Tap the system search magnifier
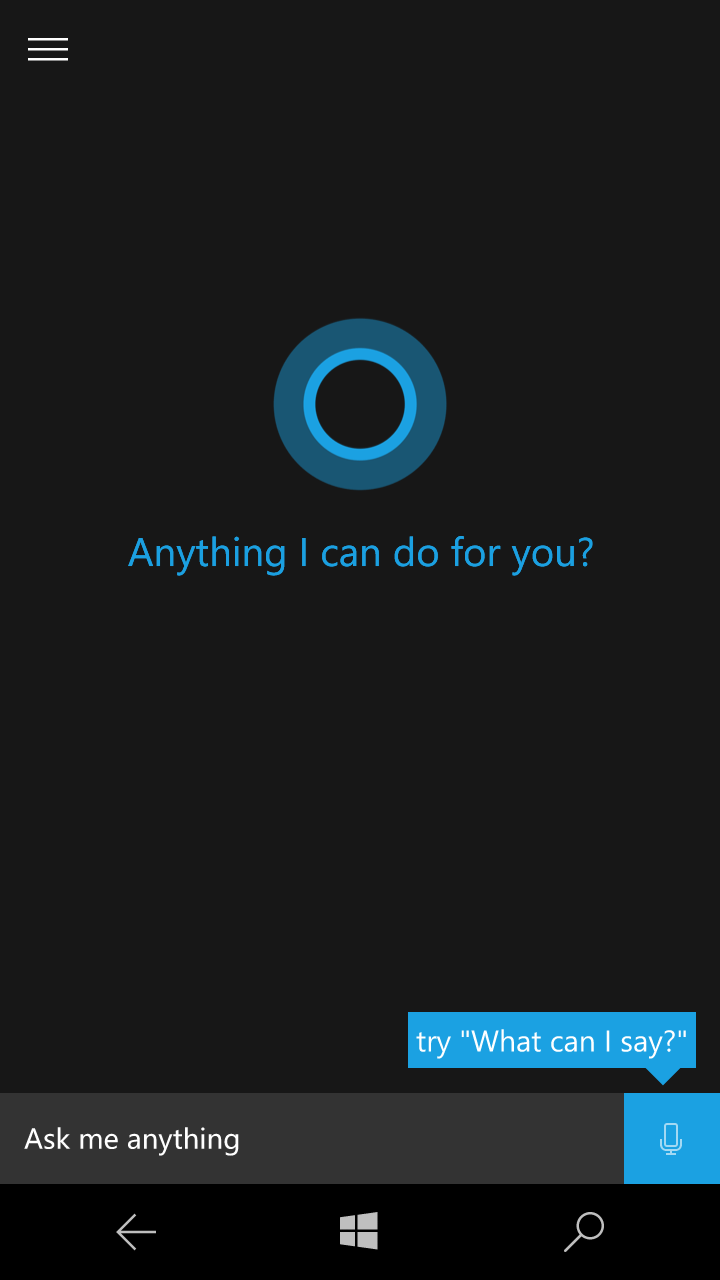The image size is (720, 1280). point(584,1232)
